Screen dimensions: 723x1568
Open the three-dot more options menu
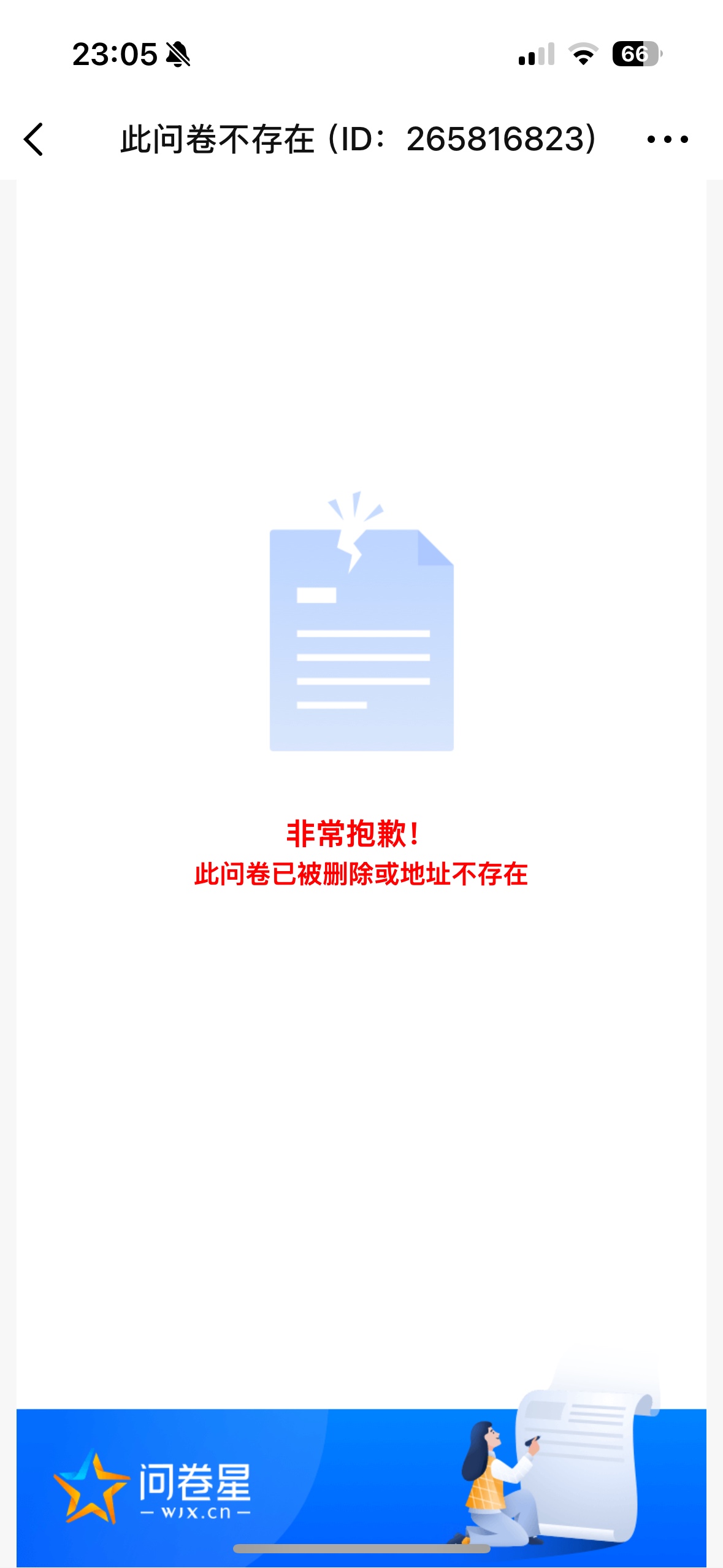tap(667, 139)
